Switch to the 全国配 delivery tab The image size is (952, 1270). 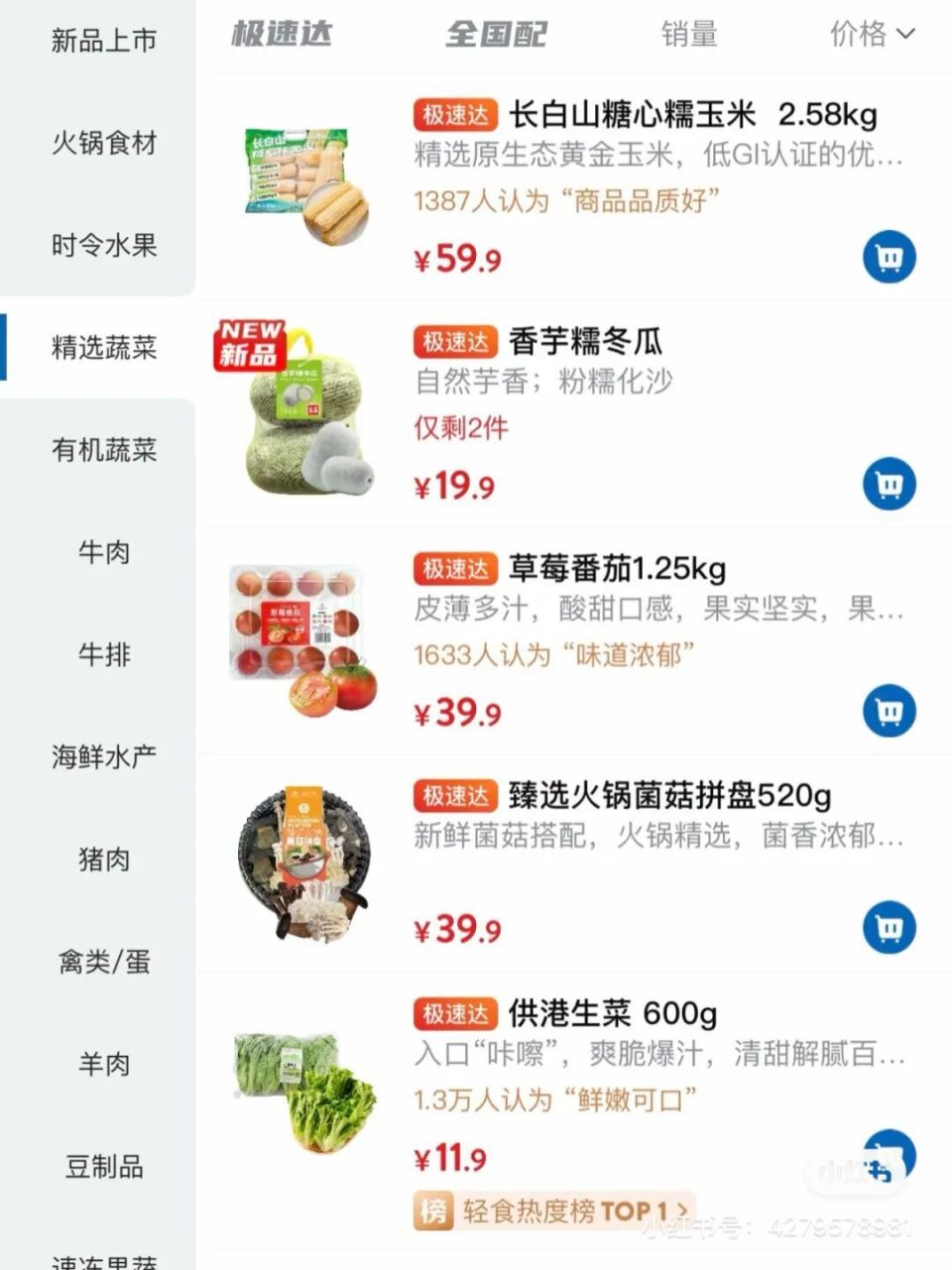coord(496,33)
